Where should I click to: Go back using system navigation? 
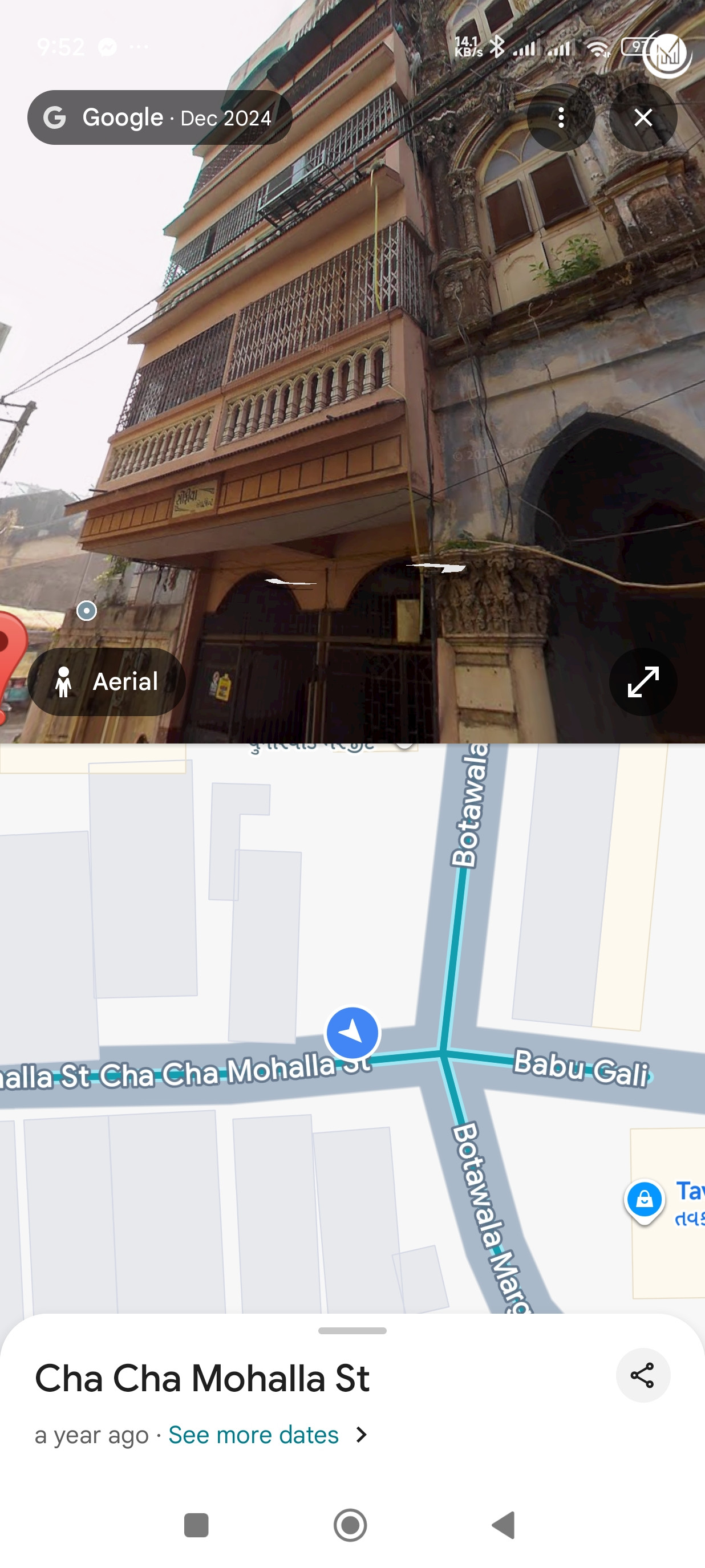(x=504, y=1525)
